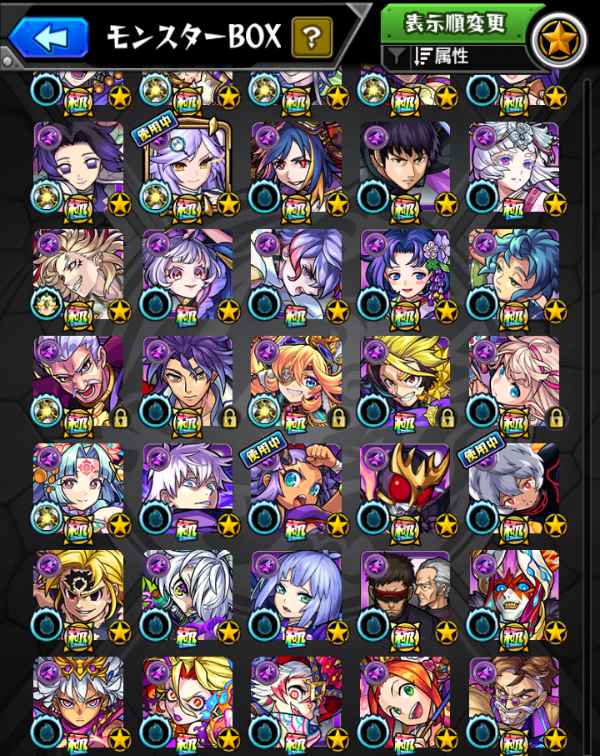This screenshot has width=600, height=756.
Task: Open the question mark help button
Action: 312,39
